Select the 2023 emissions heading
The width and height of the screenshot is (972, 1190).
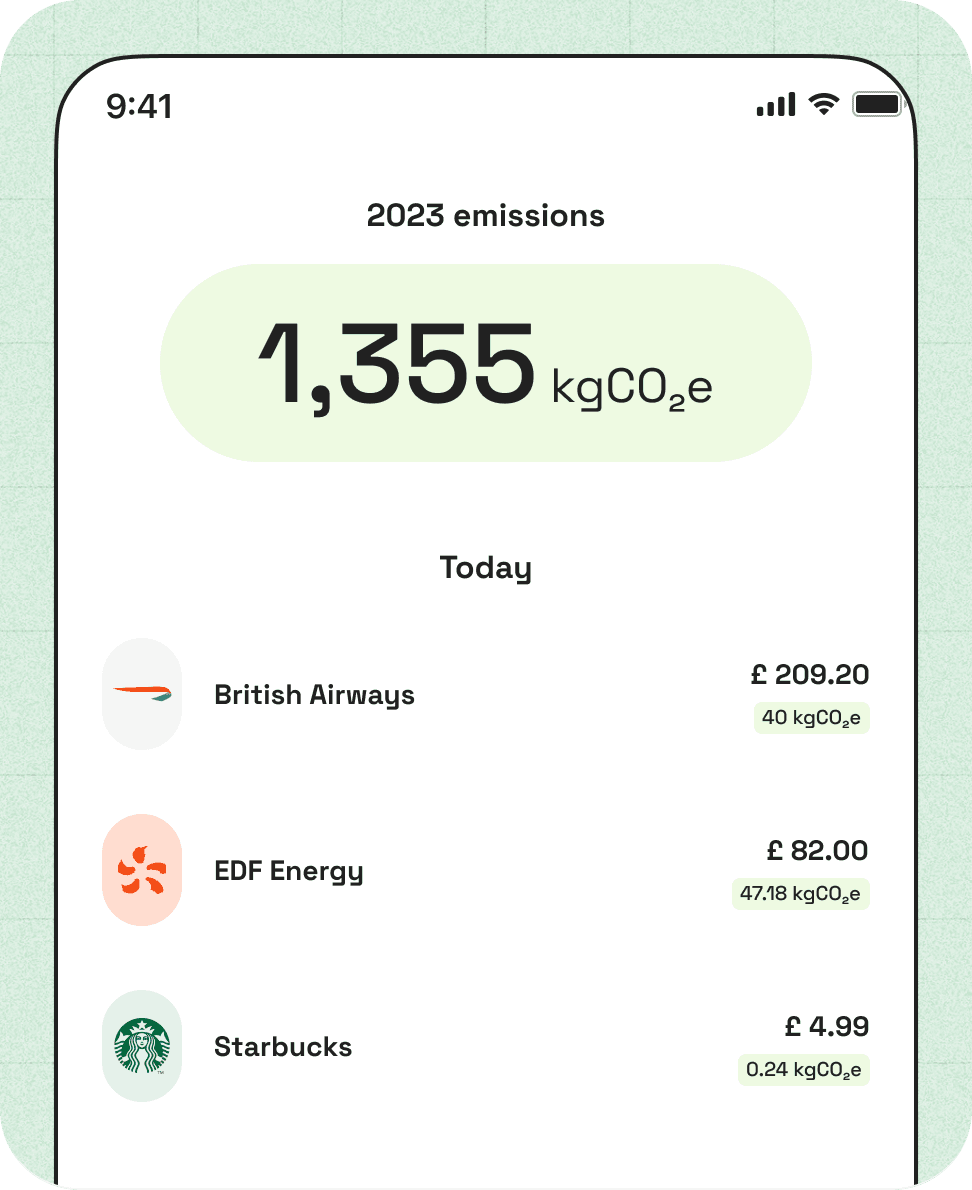486,215
